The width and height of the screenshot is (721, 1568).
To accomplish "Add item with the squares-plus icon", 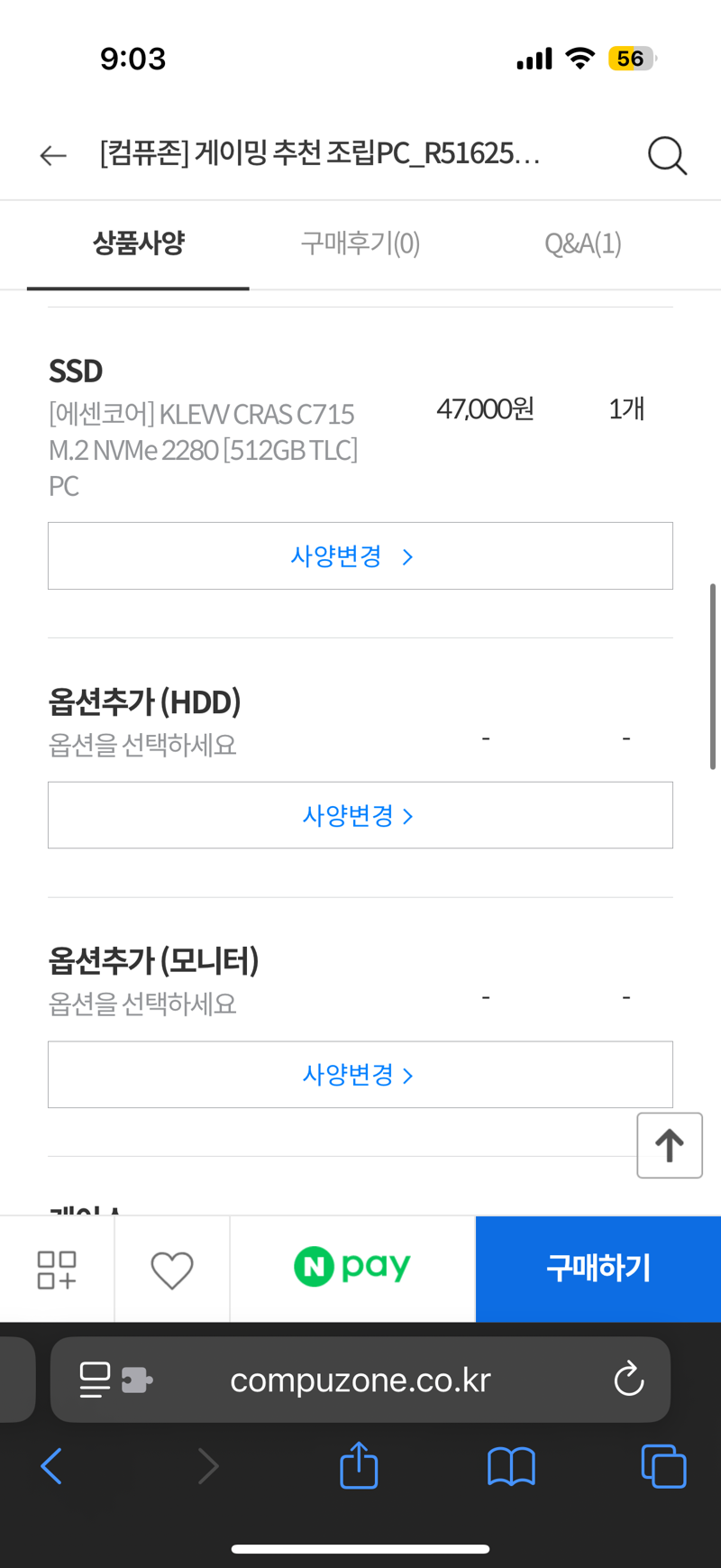I will [x=57, y=1270].
